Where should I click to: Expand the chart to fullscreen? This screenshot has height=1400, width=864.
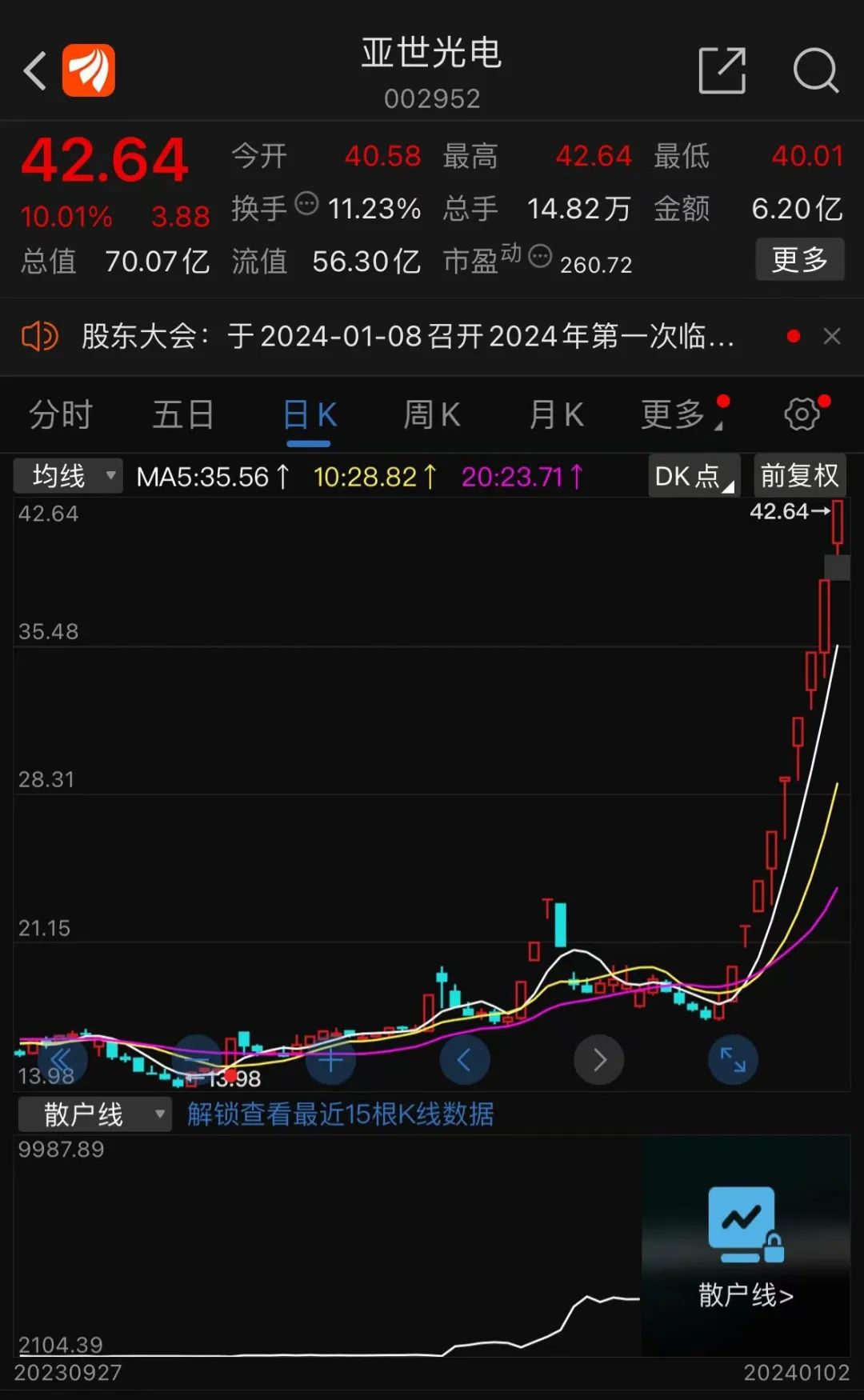tap(733, 1060)
